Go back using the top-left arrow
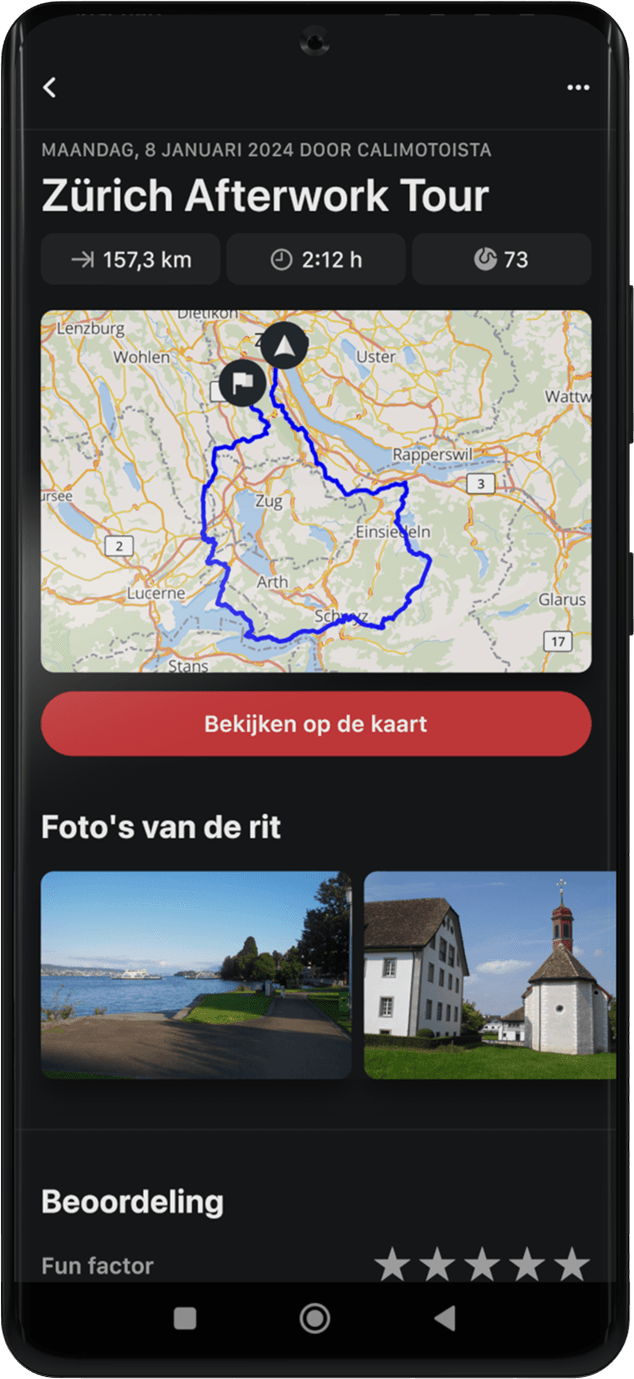The height and width of the screenshot is (1379, 634). tap(50, 88)
